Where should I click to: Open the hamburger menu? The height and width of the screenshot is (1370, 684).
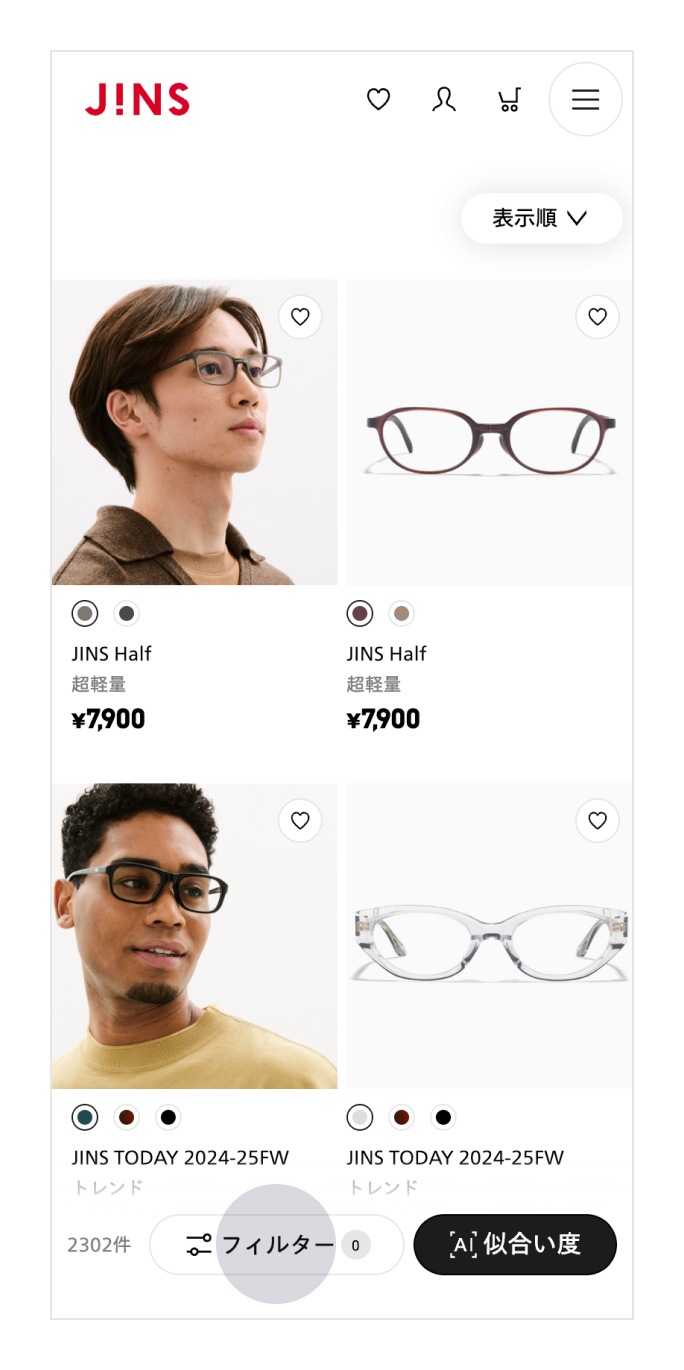coord(585,99)
